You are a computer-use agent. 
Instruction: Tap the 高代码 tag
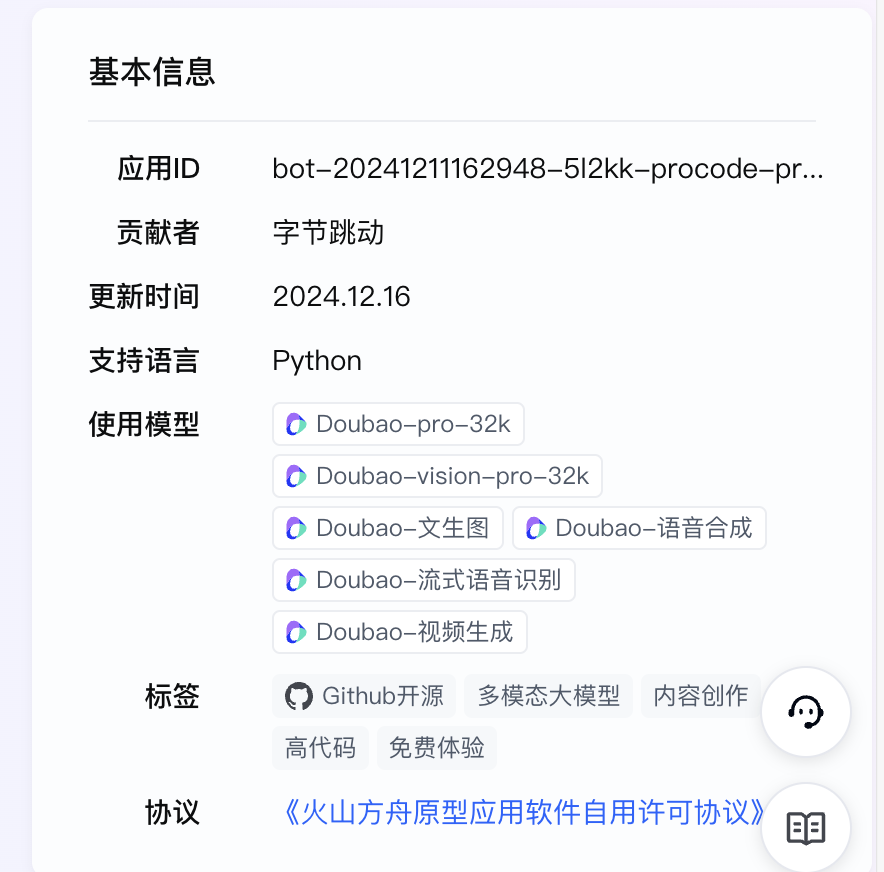pyautogui.click(x=320, y=748)
